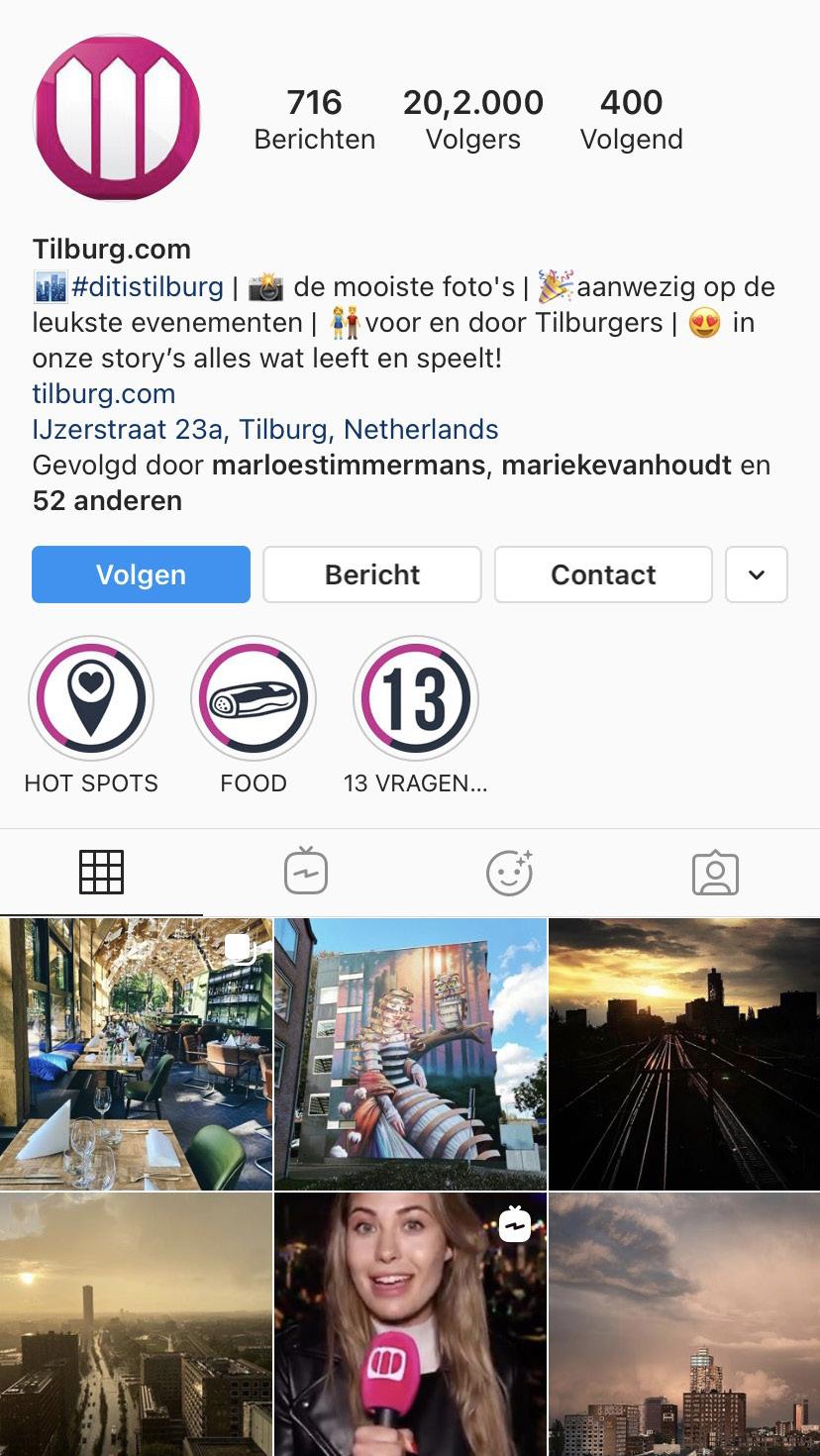Open the building mural post
The image size is (820, 1456).
click(x=410, y=1054)
